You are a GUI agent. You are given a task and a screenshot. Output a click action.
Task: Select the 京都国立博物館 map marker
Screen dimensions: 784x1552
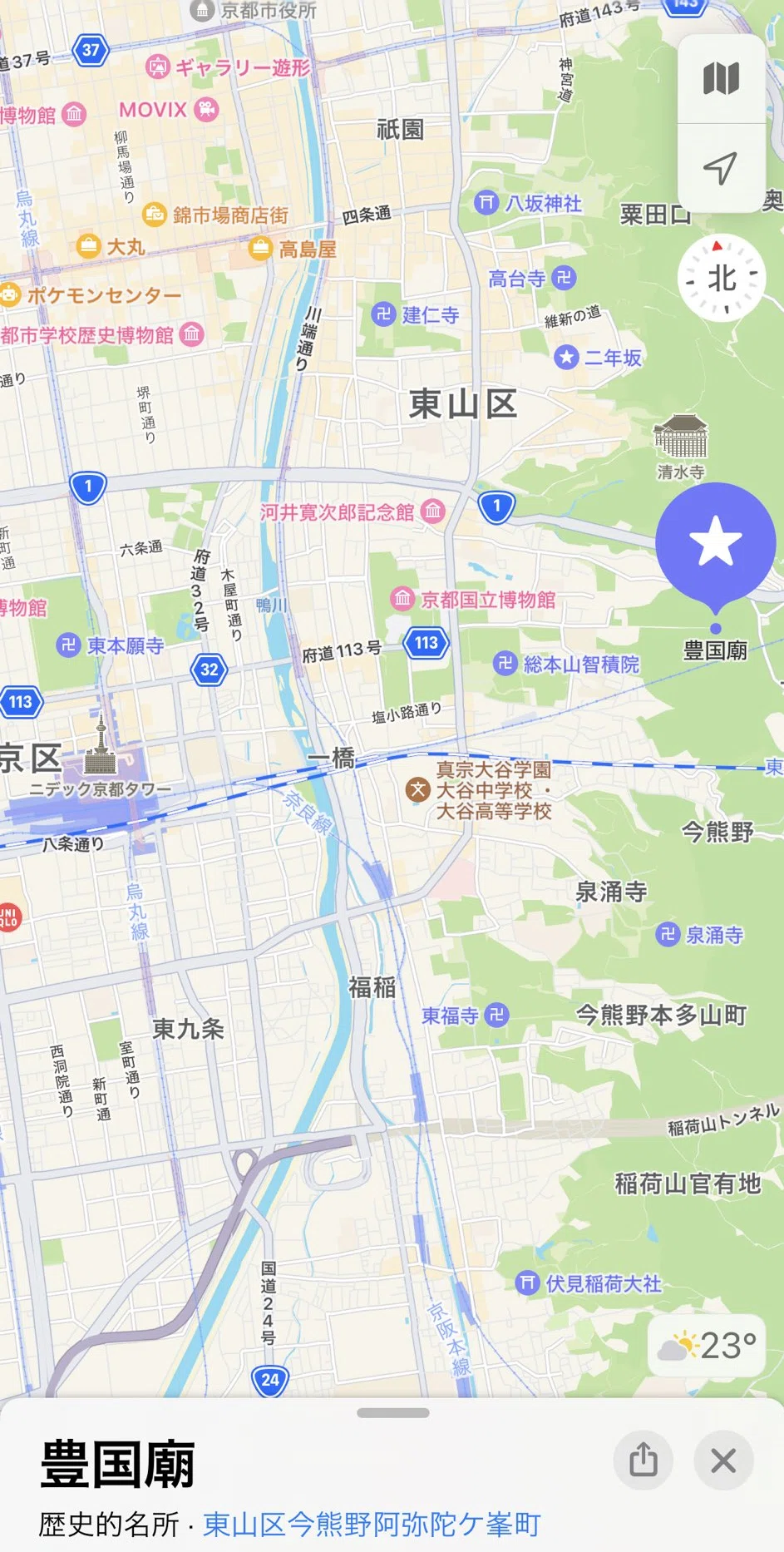(x=472, y=599)
